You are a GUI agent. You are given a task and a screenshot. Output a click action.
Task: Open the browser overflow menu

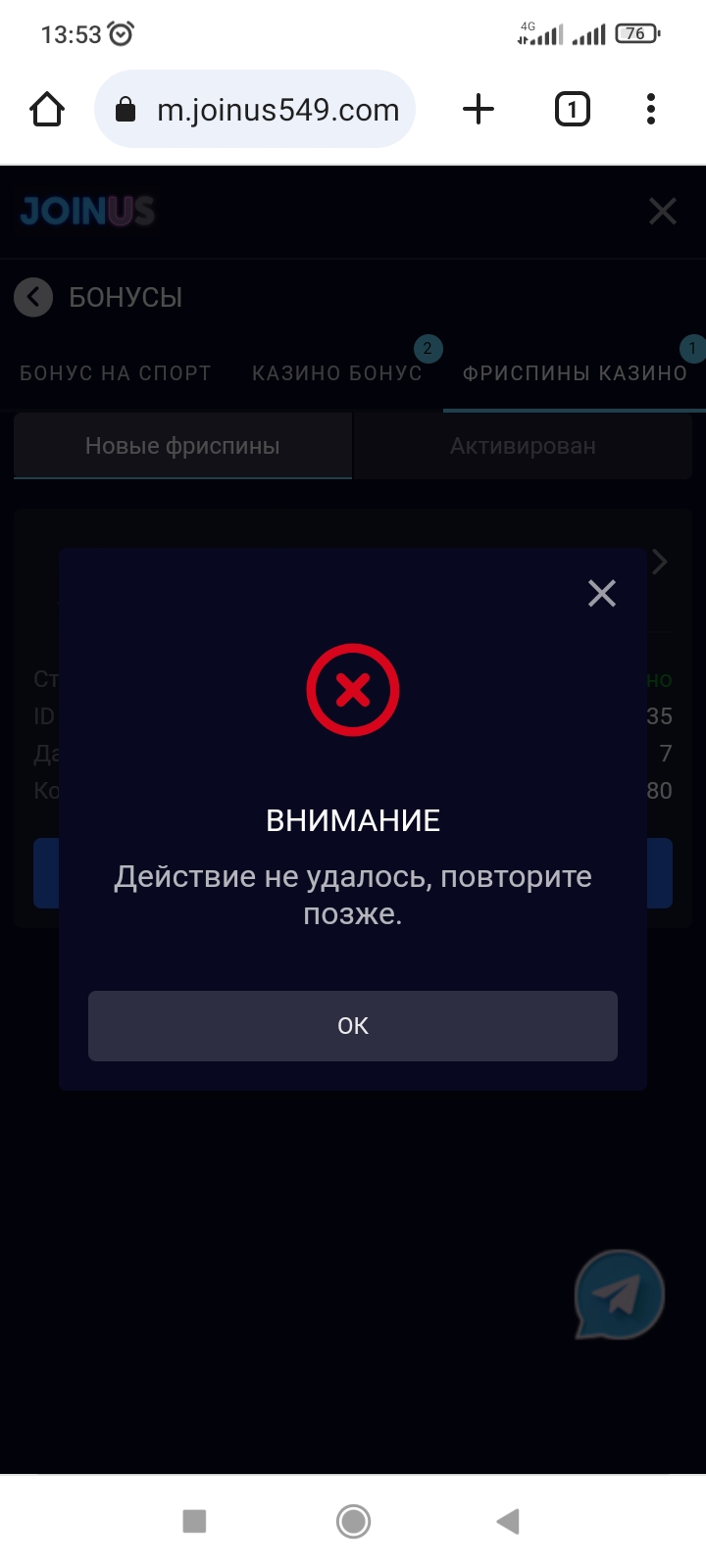651,109
